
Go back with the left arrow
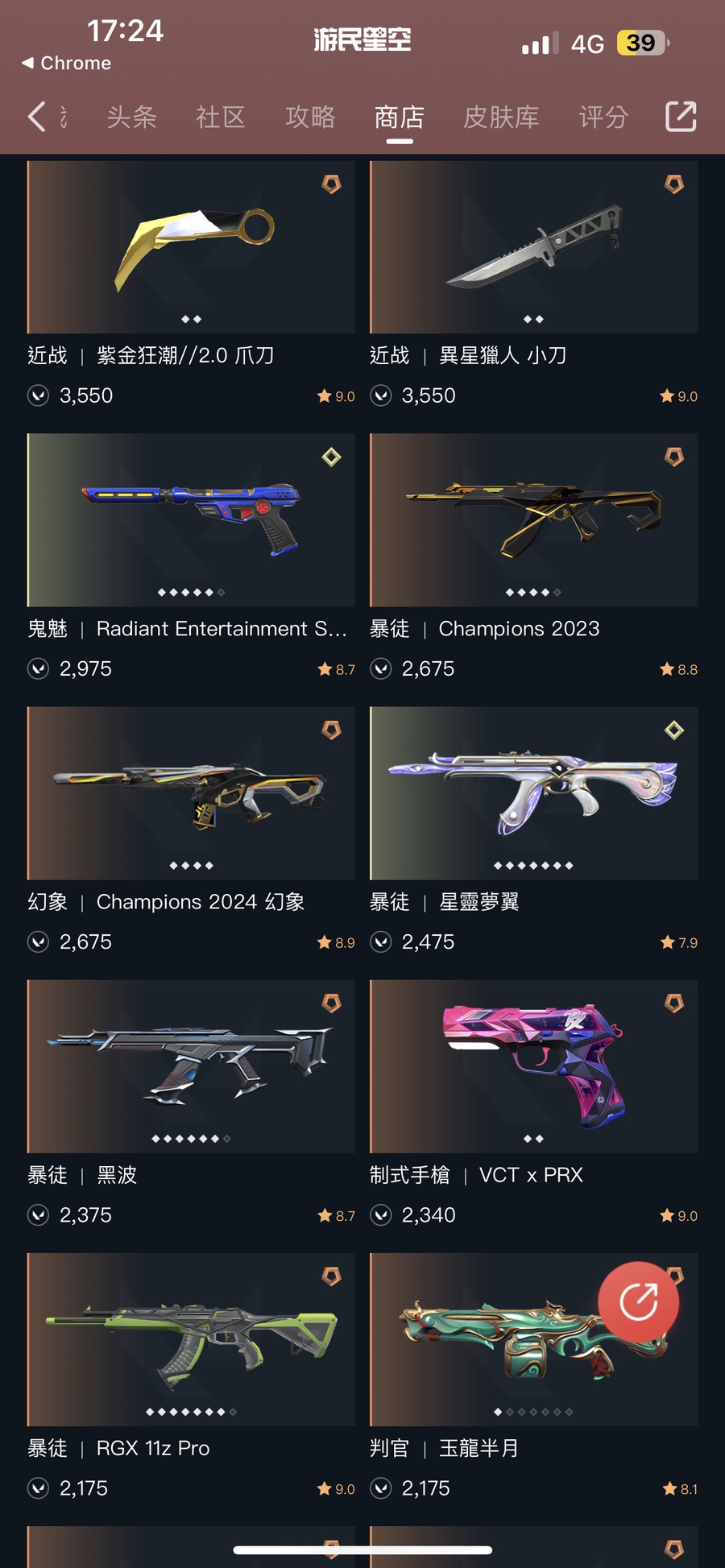pyautogui.click(x=36, y=117)
